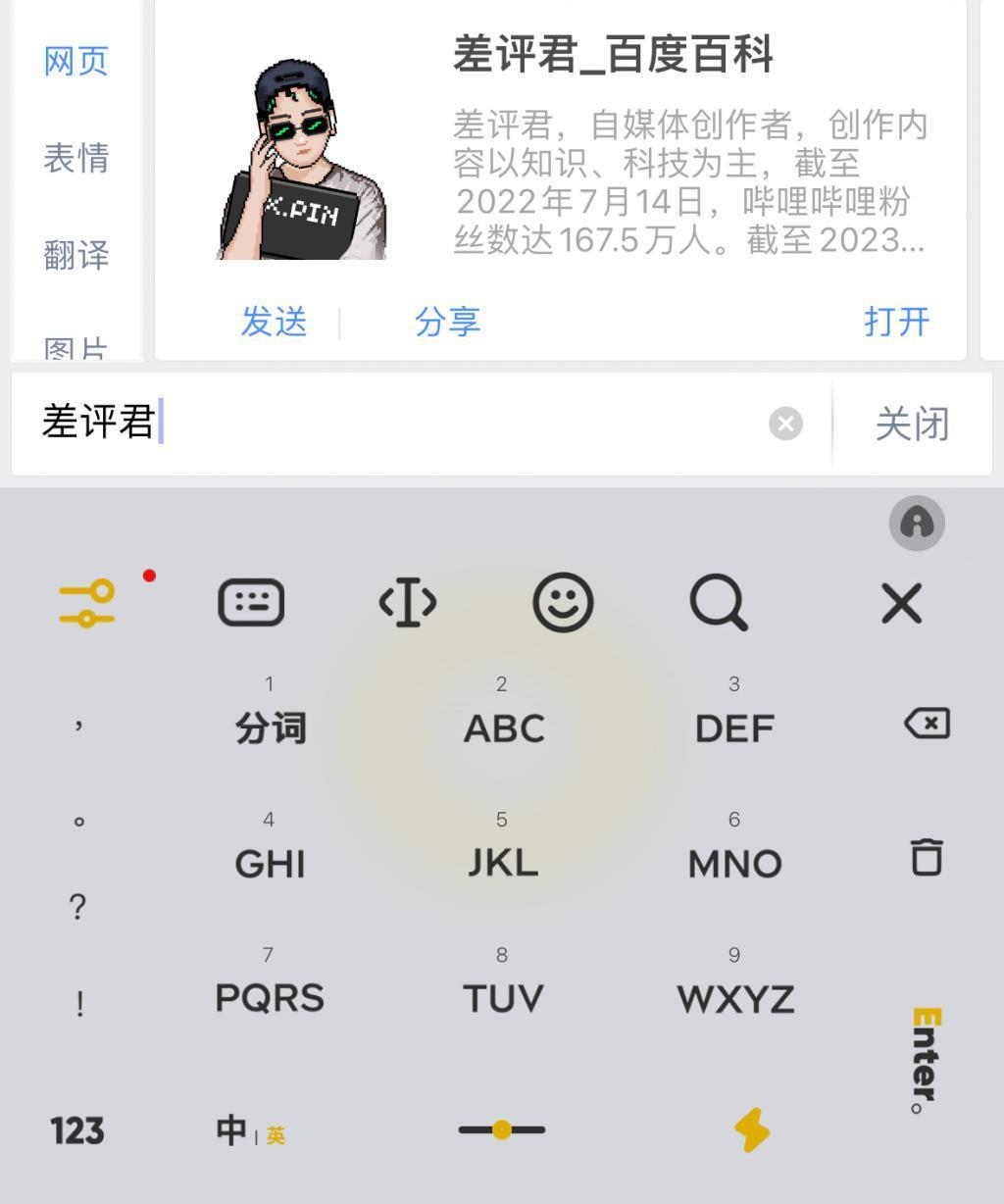The height and width of the screenshot is (1204, 1004).
Task: Tap the circular avatar above the keyboard
Action: [x=916, y=524]
